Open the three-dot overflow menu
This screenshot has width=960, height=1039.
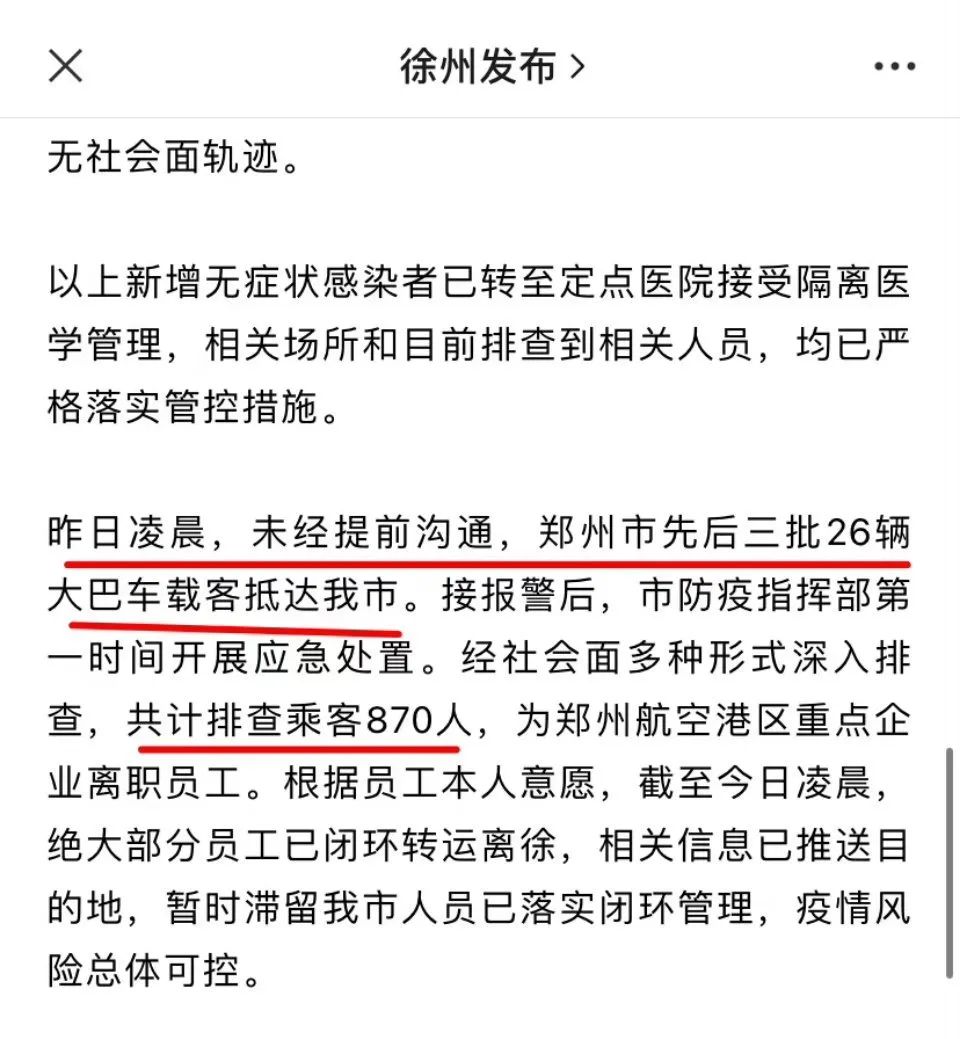894,67
